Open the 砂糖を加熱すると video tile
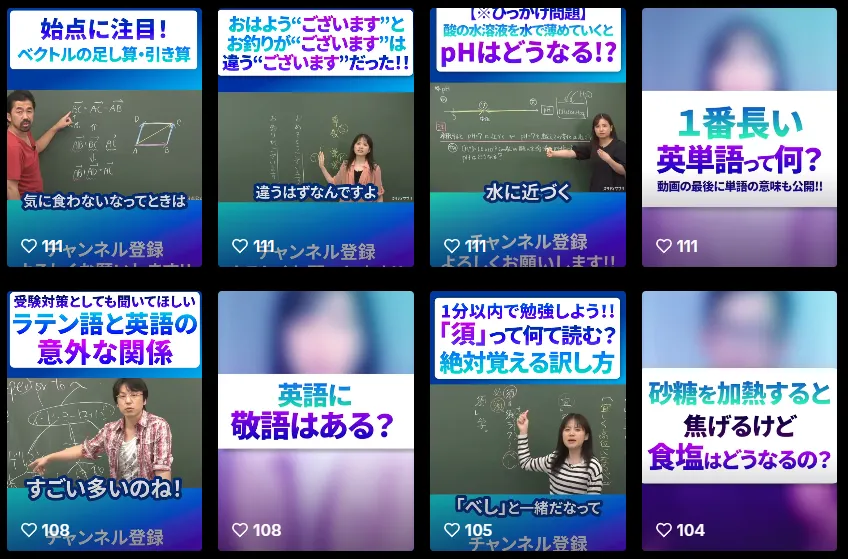Image resolution: width=848 pixels, height=559 pixels. coord(739,420)
